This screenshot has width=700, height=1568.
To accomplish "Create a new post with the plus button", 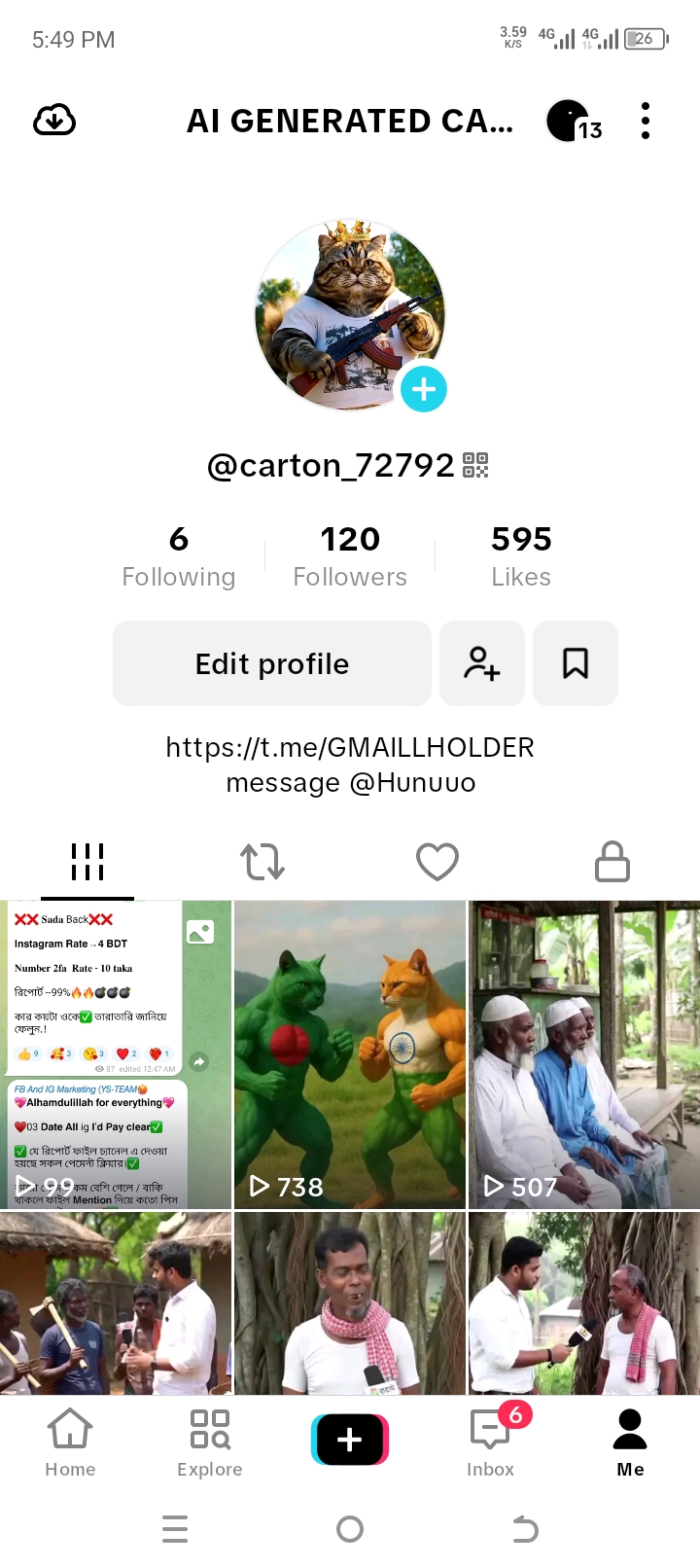I will (x=350, y=1440).
